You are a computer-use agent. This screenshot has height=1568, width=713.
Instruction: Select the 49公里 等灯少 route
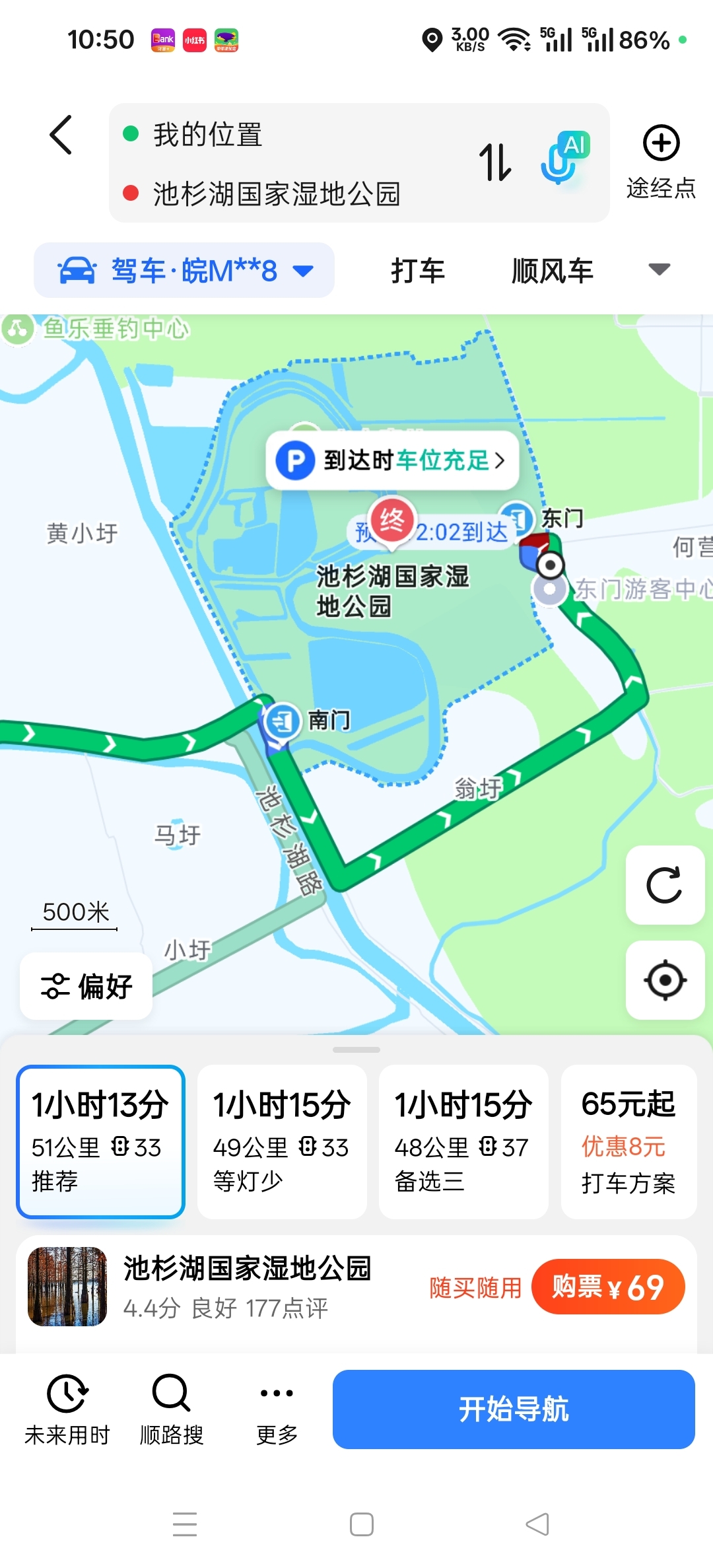coord(282,1141)
